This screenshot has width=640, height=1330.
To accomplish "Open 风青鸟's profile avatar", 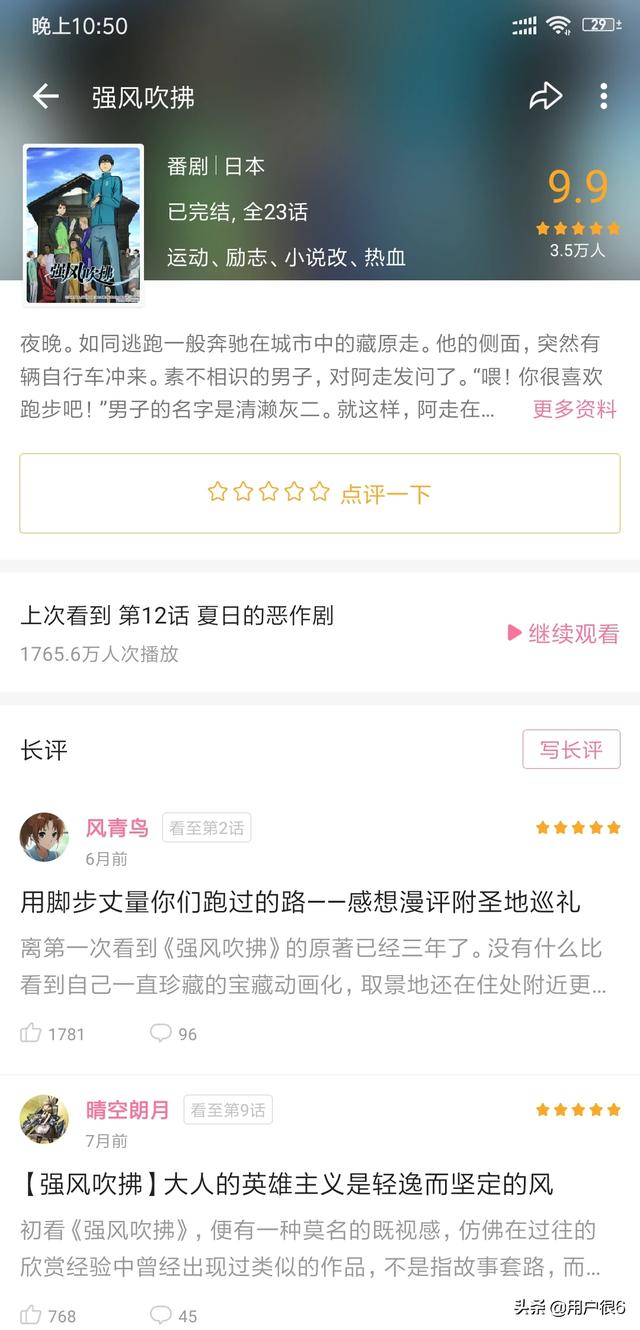I will (44, 837).
